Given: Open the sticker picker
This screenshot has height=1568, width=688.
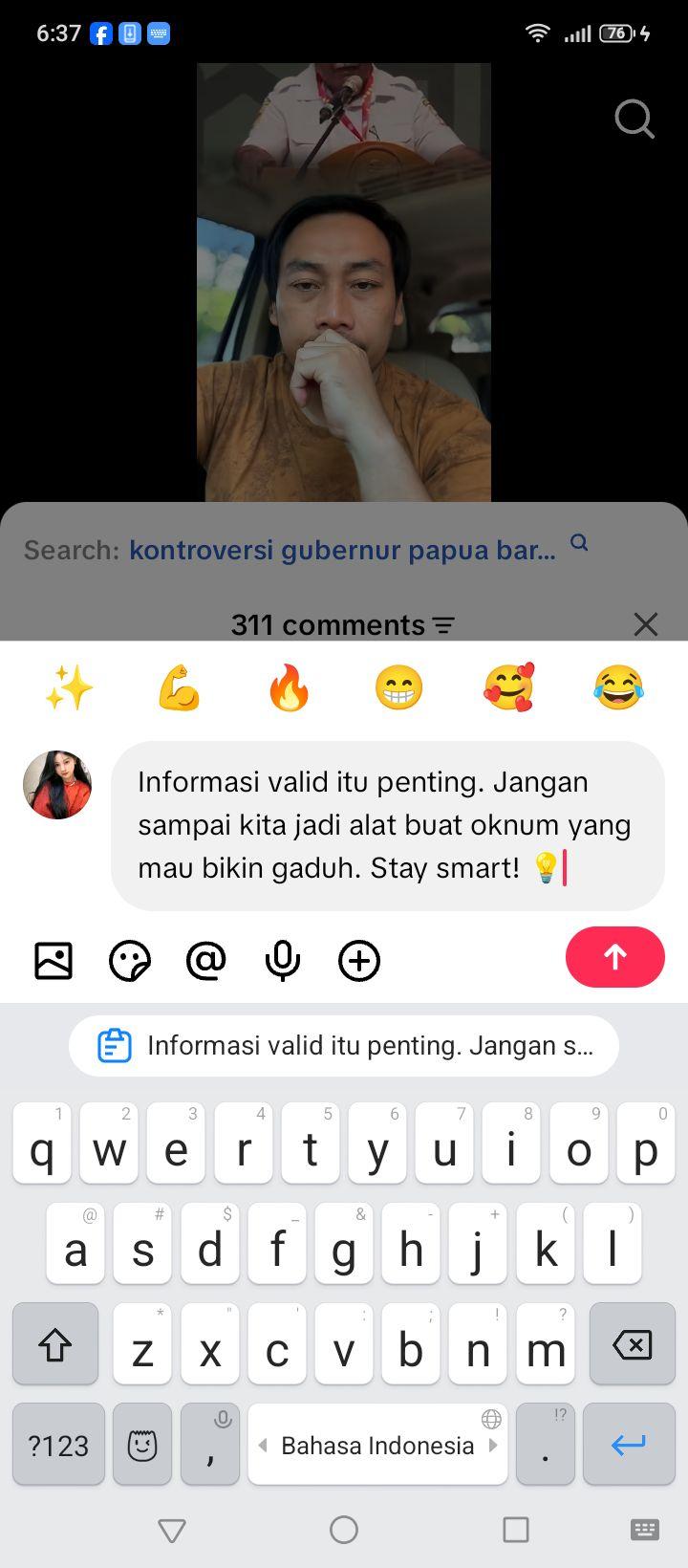Looking at the screenshot, I should (x=130, y=961).
